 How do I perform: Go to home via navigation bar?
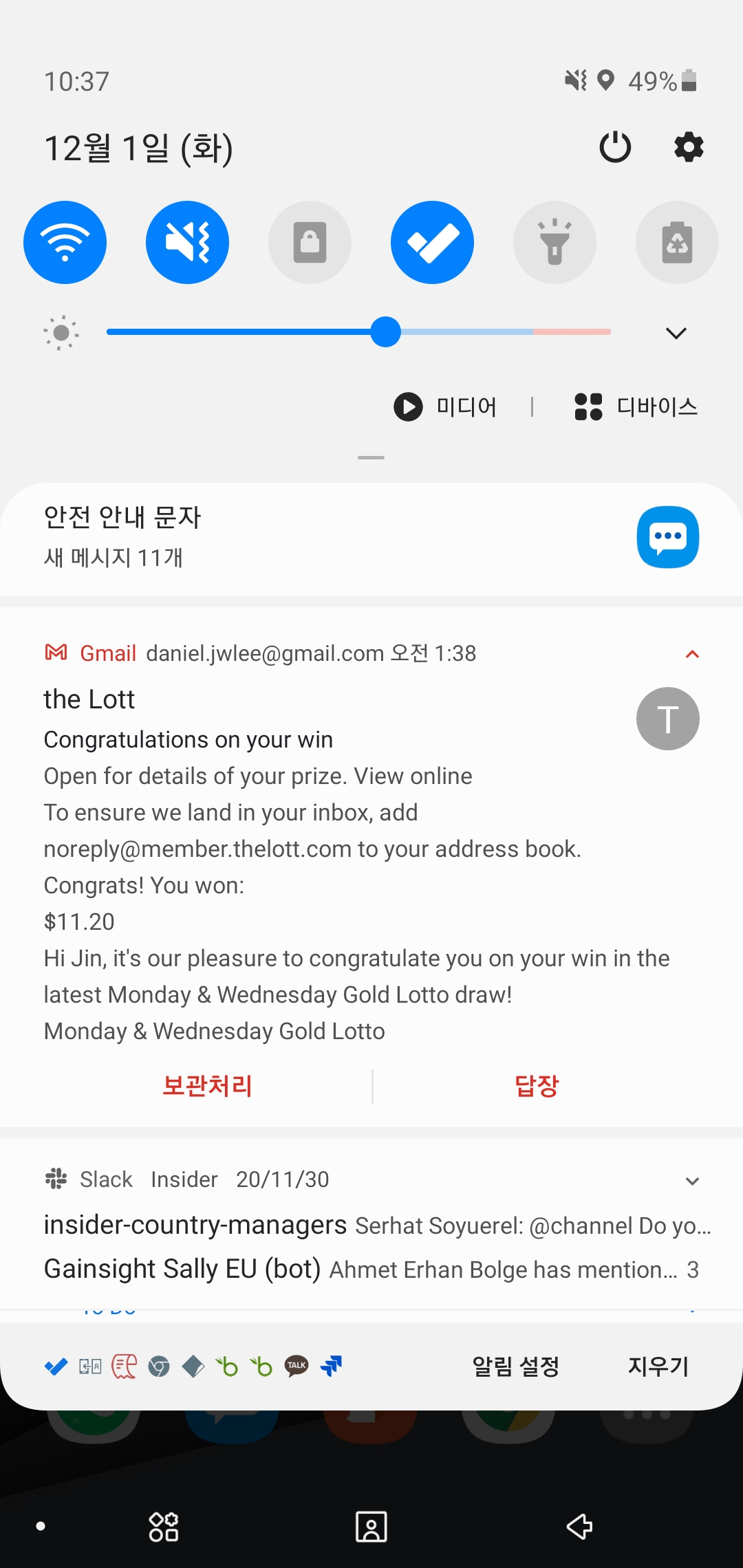(x=371, y=1527)
